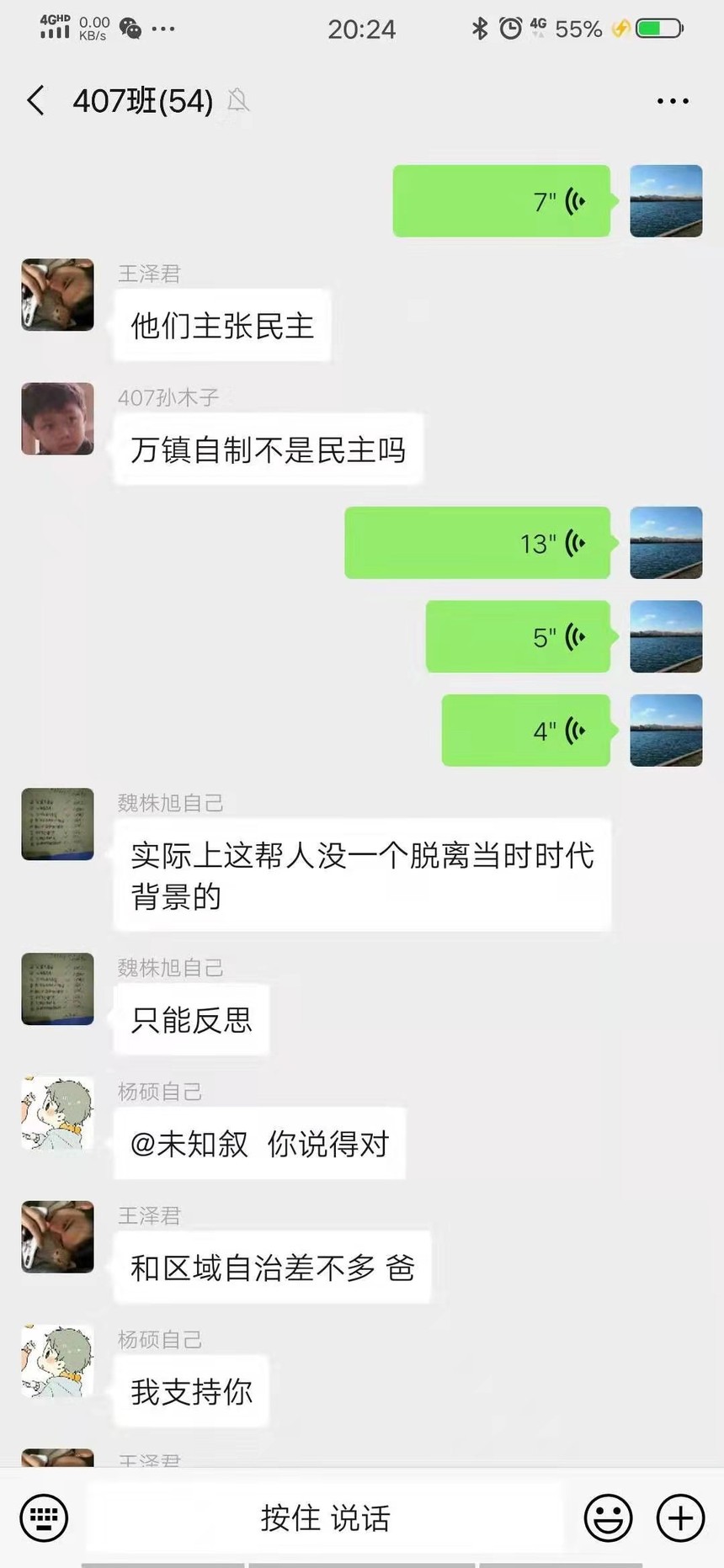Open 407孙木子's profile avatar
This screenshot has width=724, height=1568.
point(57,419)
